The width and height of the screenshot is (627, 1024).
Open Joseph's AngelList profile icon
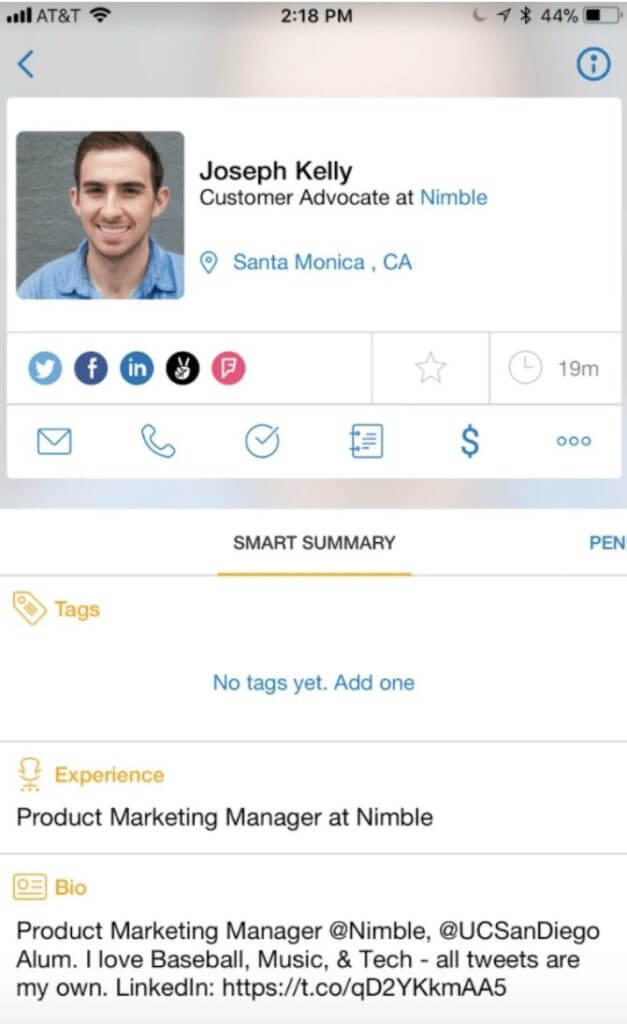(183, 369)
